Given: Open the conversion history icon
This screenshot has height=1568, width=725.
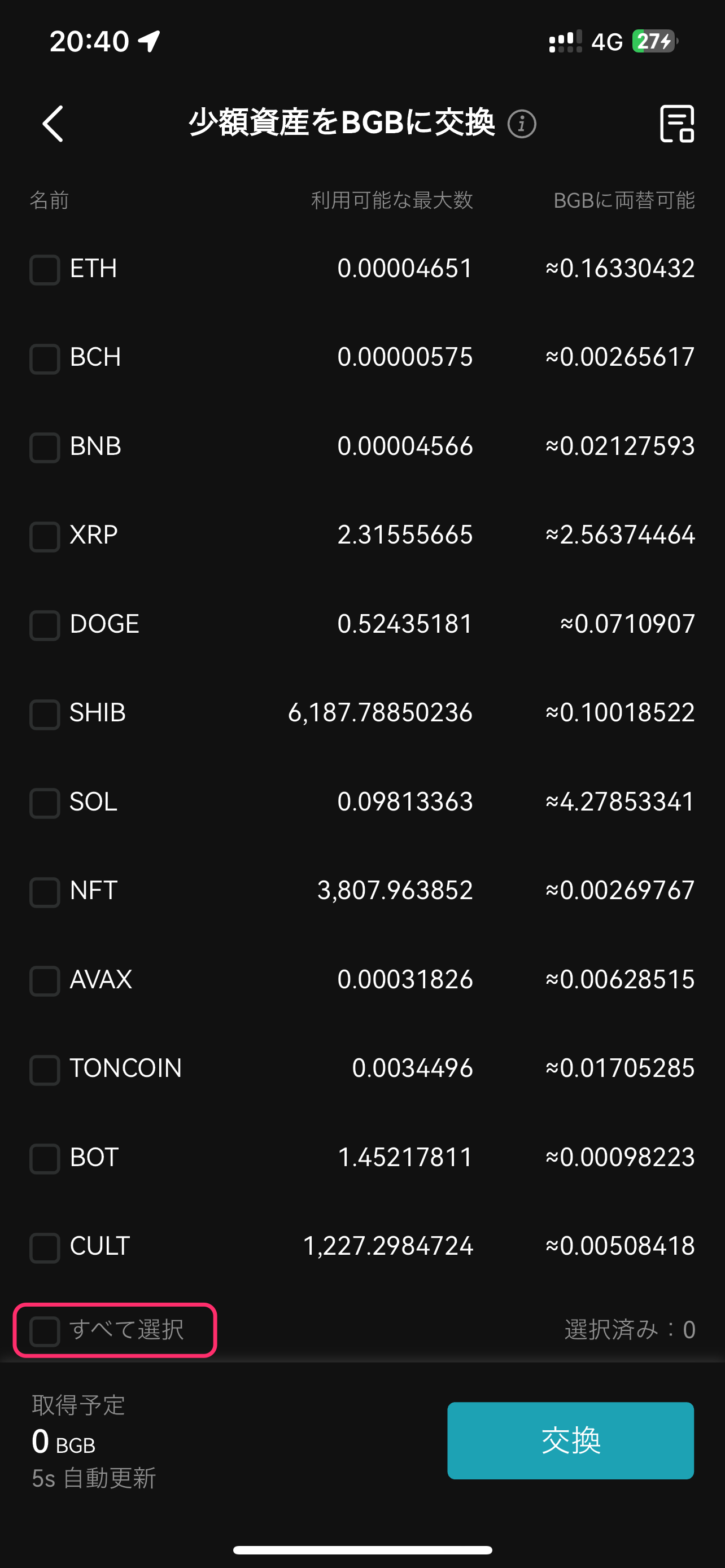Looking at the screenshot, I should 677,124.
